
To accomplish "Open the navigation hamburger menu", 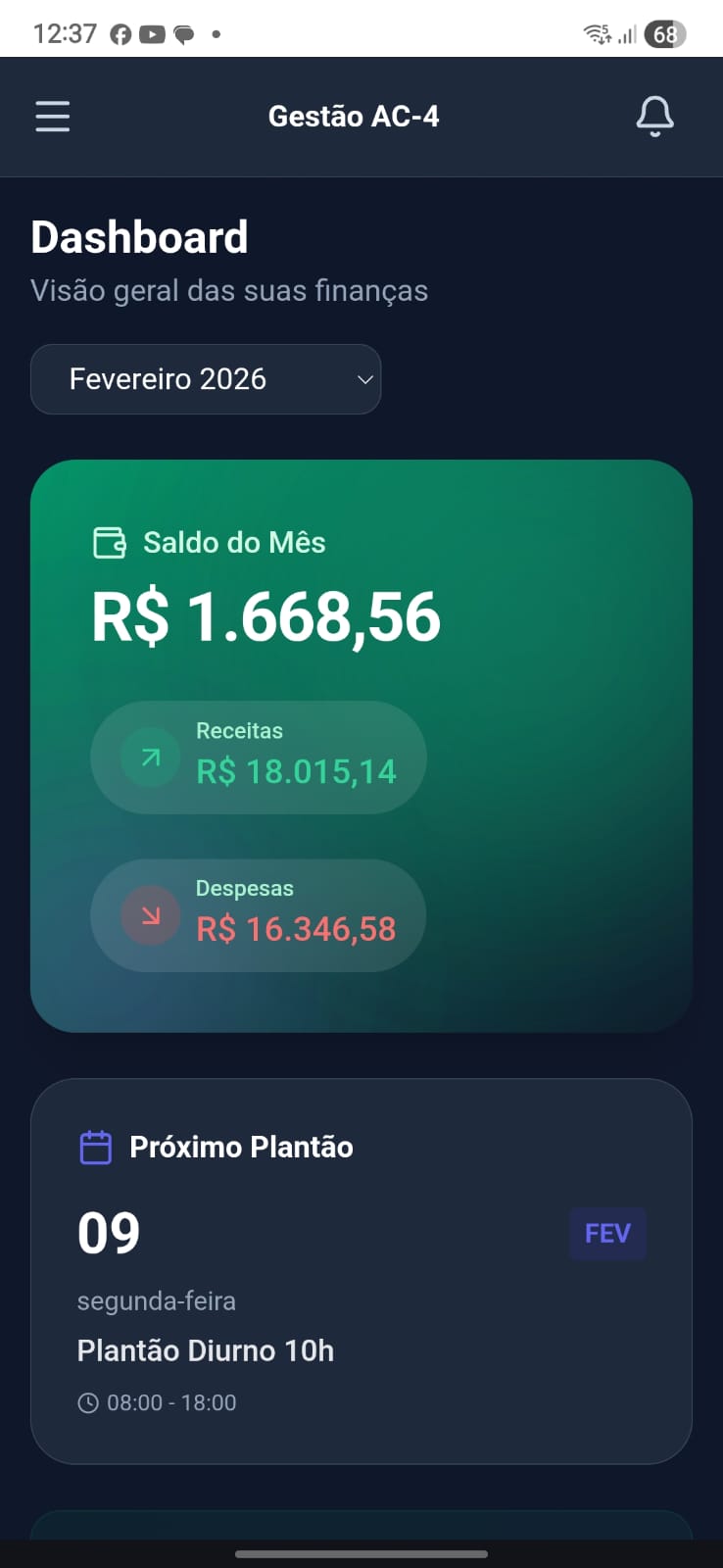I will pos(52,116).
